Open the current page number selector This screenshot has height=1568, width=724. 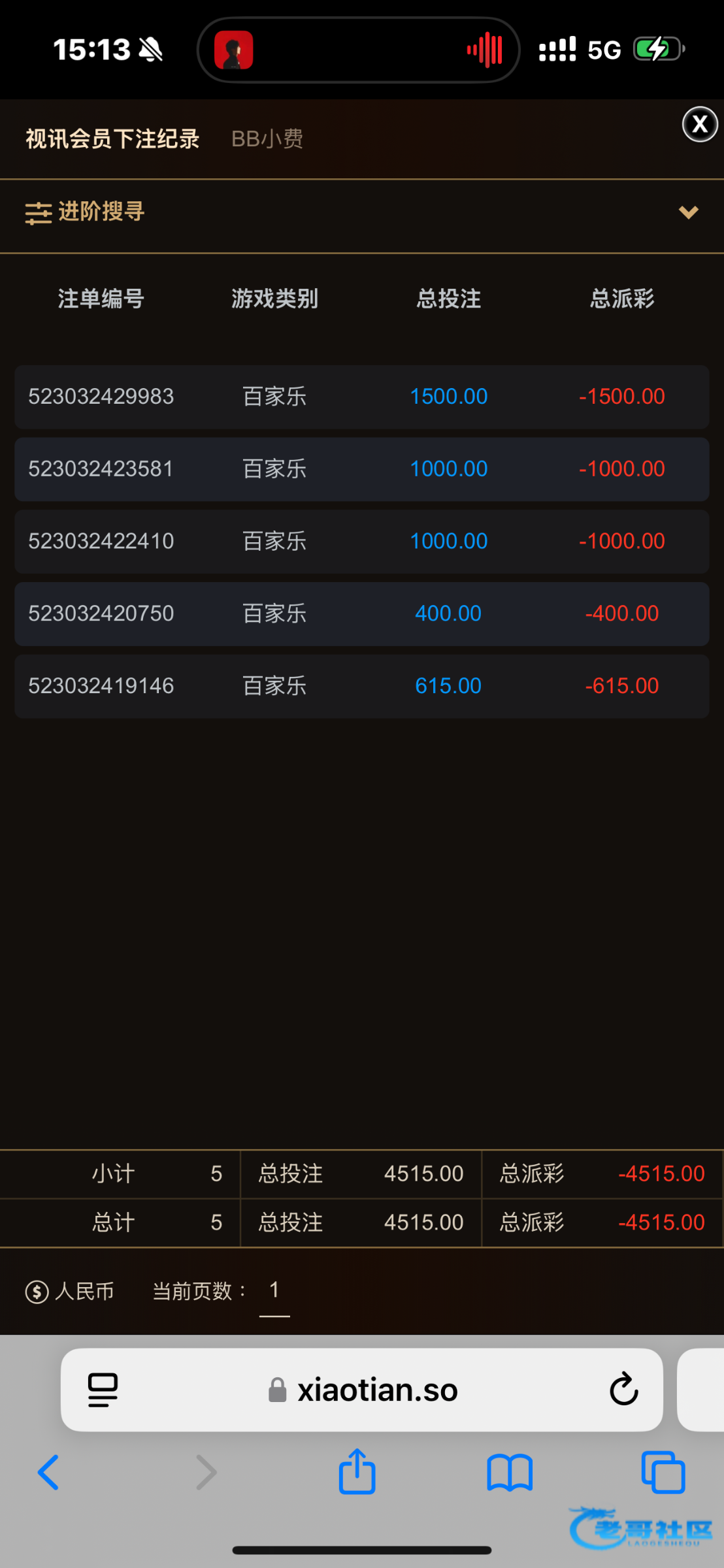click(274, 1291)
